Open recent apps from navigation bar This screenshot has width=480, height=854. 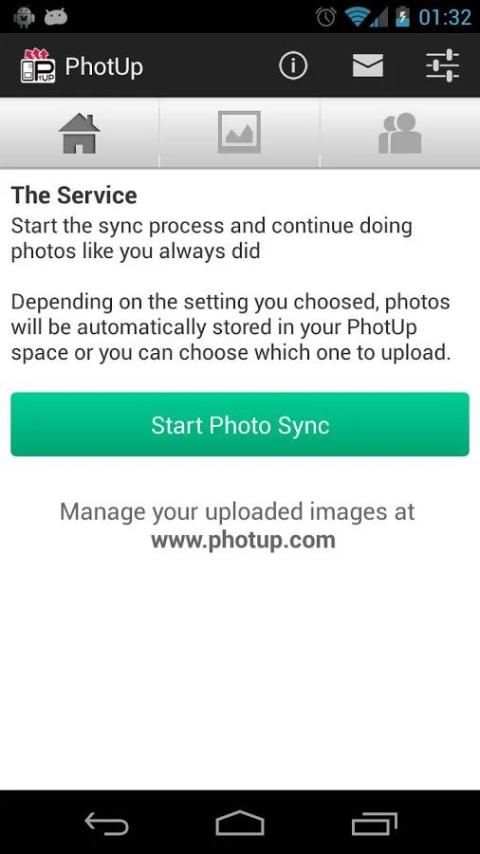[x=374, y=823]
